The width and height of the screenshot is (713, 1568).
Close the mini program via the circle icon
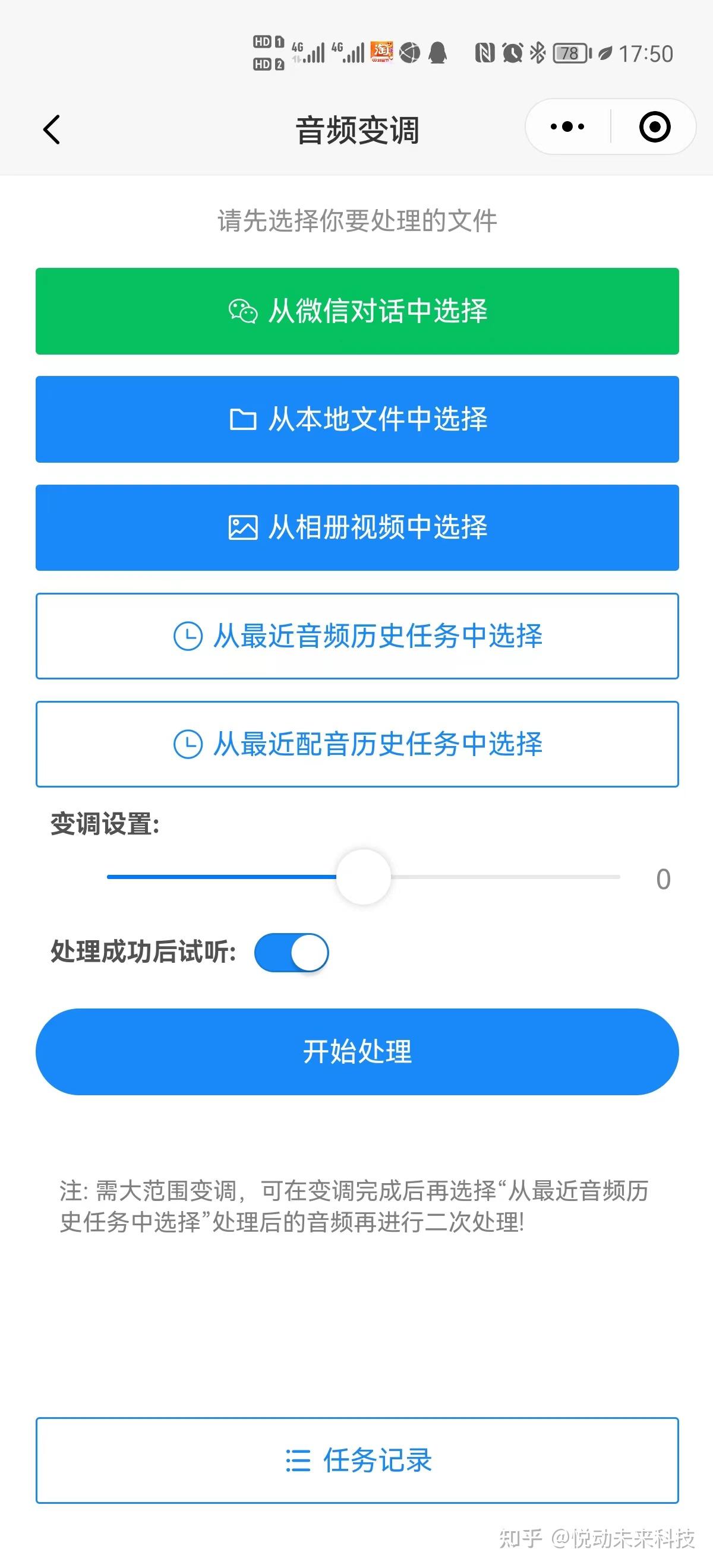click(655, 127)
